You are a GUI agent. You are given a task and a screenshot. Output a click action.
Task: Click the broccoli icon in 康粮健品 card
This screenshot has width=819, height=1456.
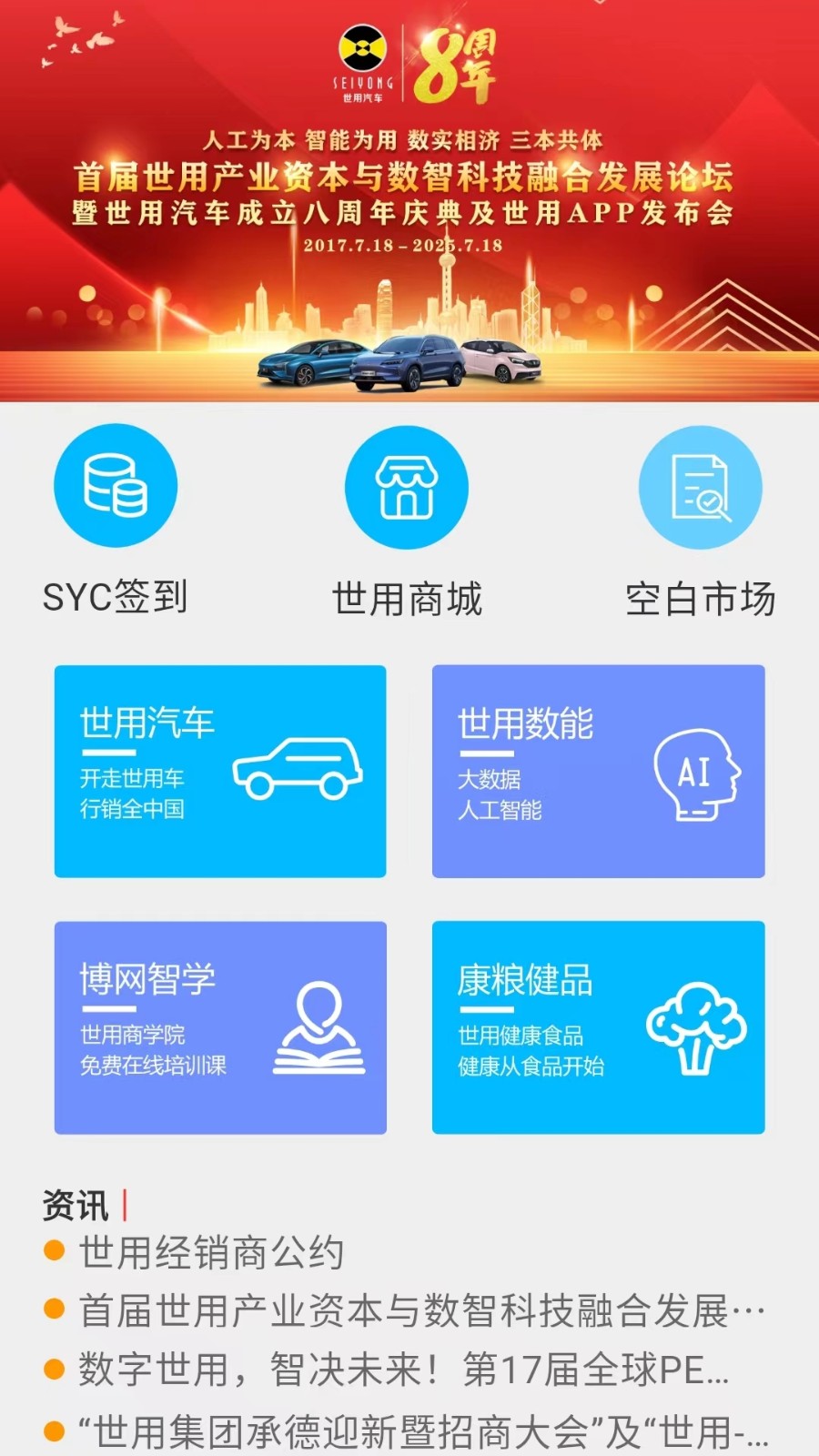coord(696,1028)
